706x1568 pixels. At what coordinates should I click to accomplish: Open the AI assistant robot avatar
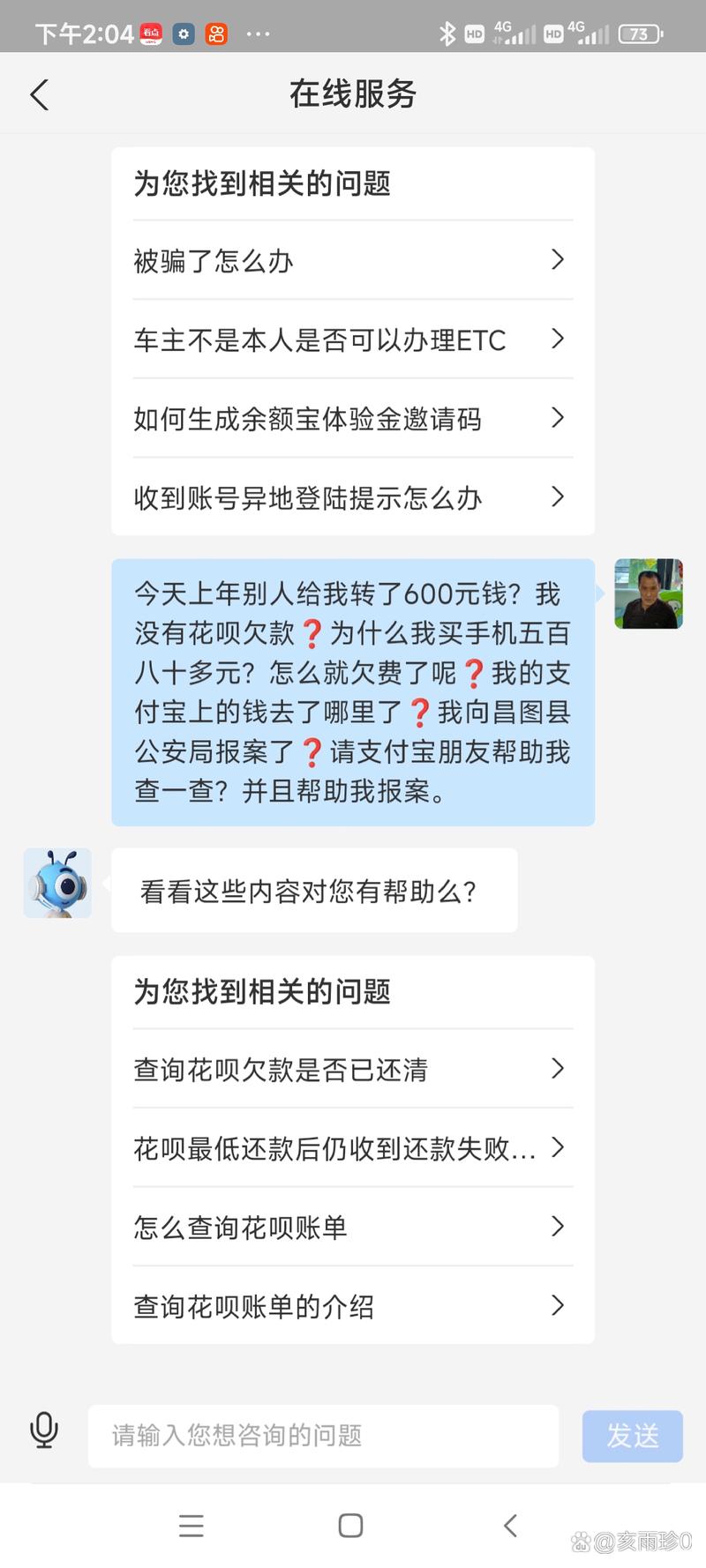pyautogui.click(x=56, y=883)
